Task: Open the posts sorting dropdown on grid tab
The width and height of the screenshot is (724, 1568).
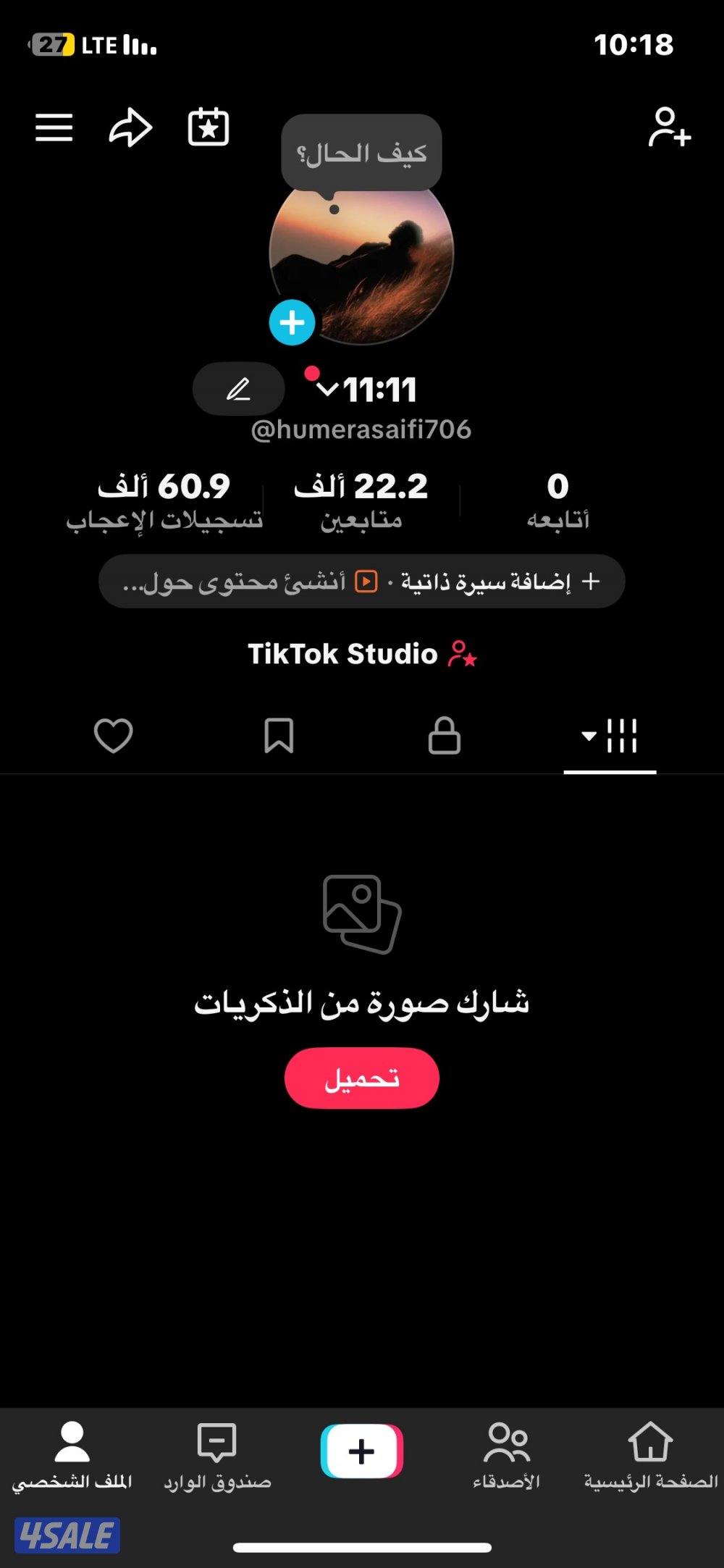Action: tap(588, 735)
